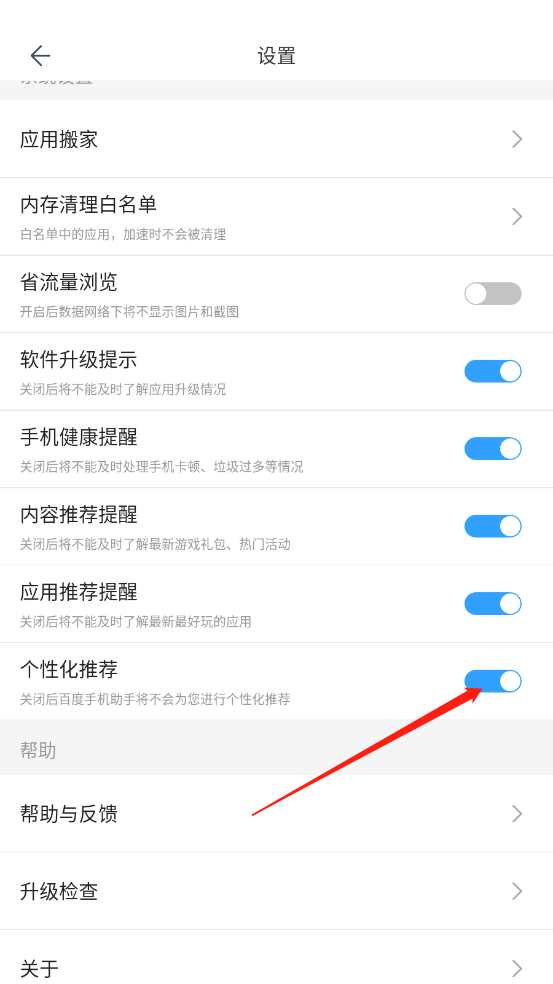Viewport: 553px width, 984px height.
Task: Turn off 软件升级提示 toggle
Action: point(493,372)
